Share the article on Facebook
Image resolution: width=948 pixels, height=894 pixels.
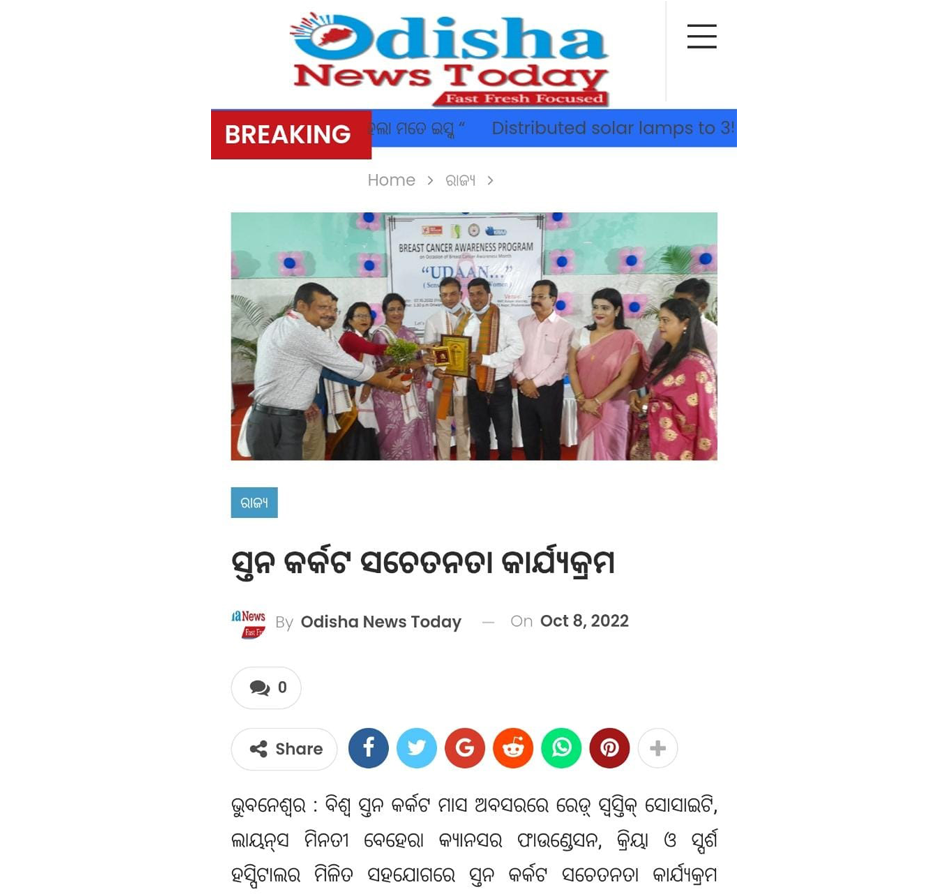coord(368,748)
